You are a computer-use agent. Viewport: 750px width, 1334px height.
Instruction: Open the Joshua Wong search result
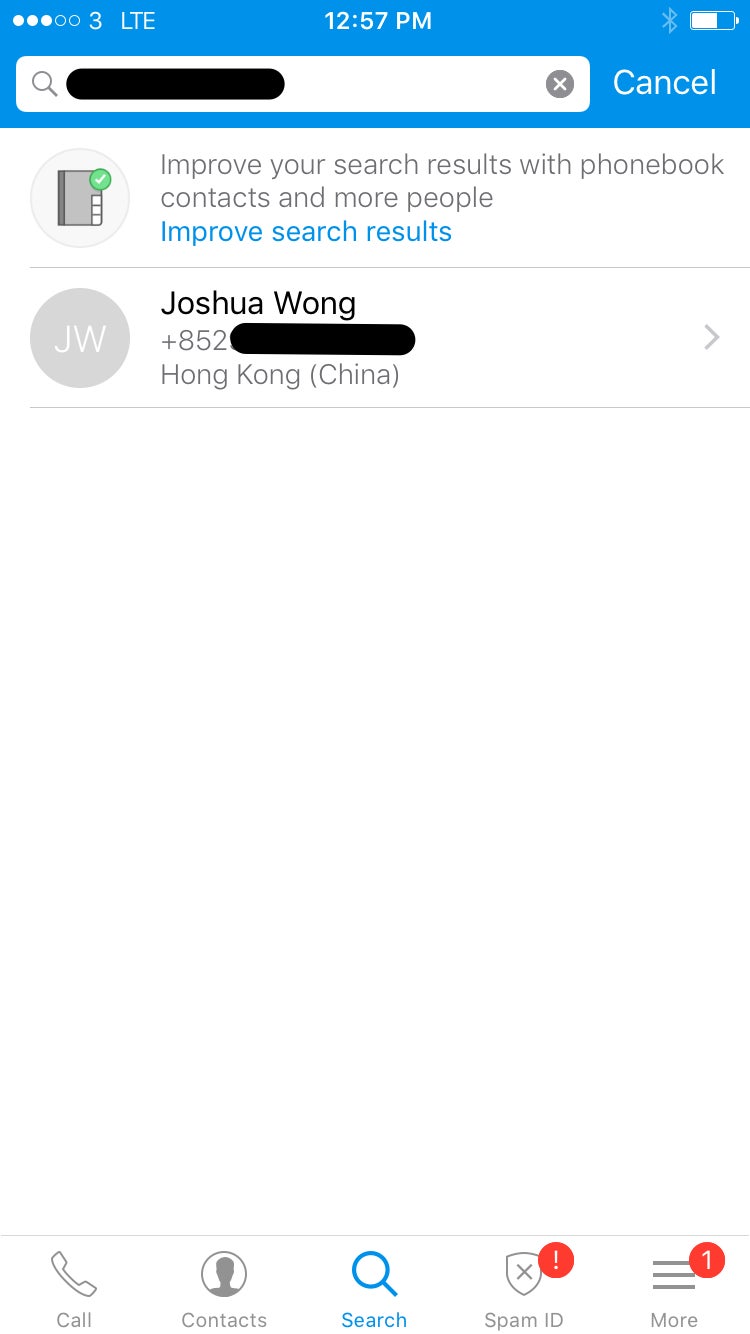coord(390,338)
